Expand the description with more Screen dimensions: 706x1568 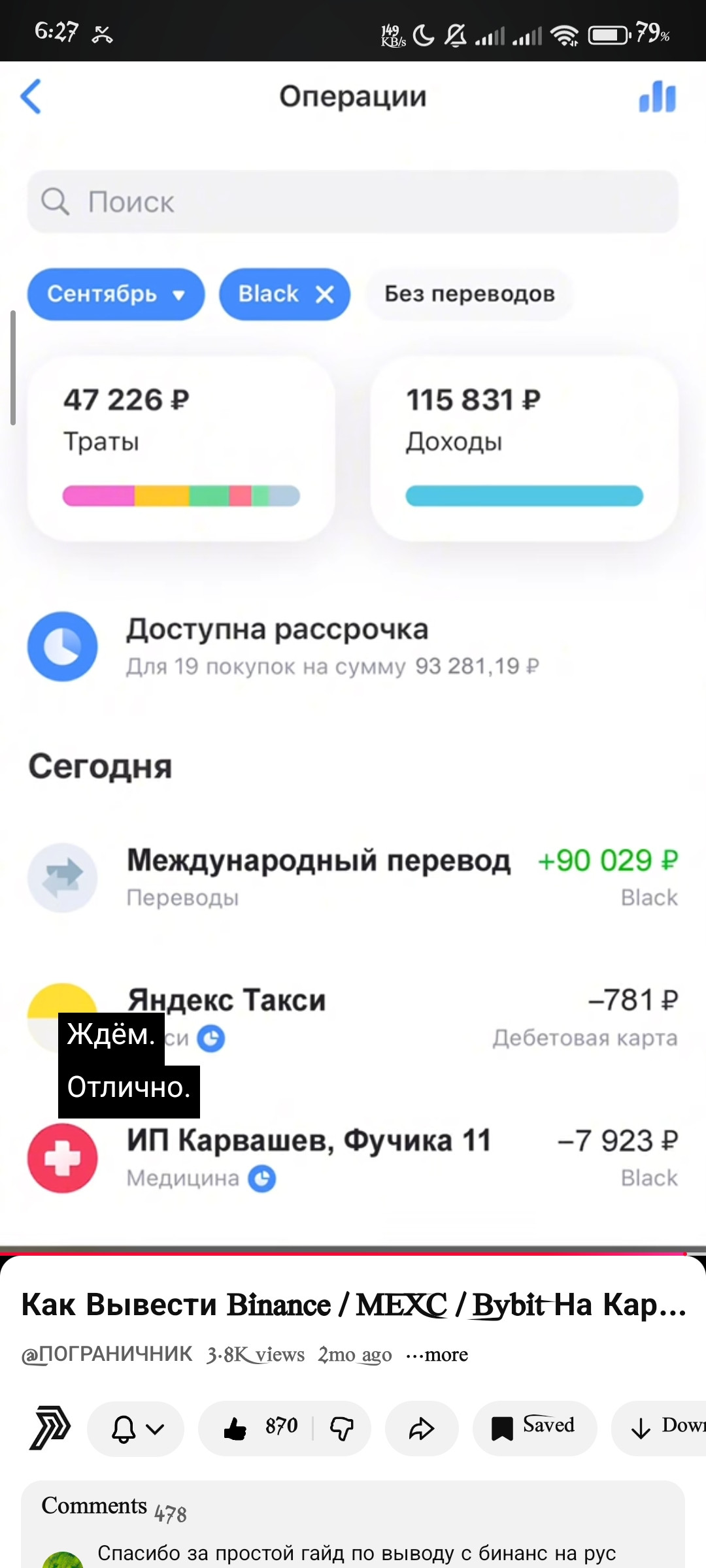(x=437, y=1356)
